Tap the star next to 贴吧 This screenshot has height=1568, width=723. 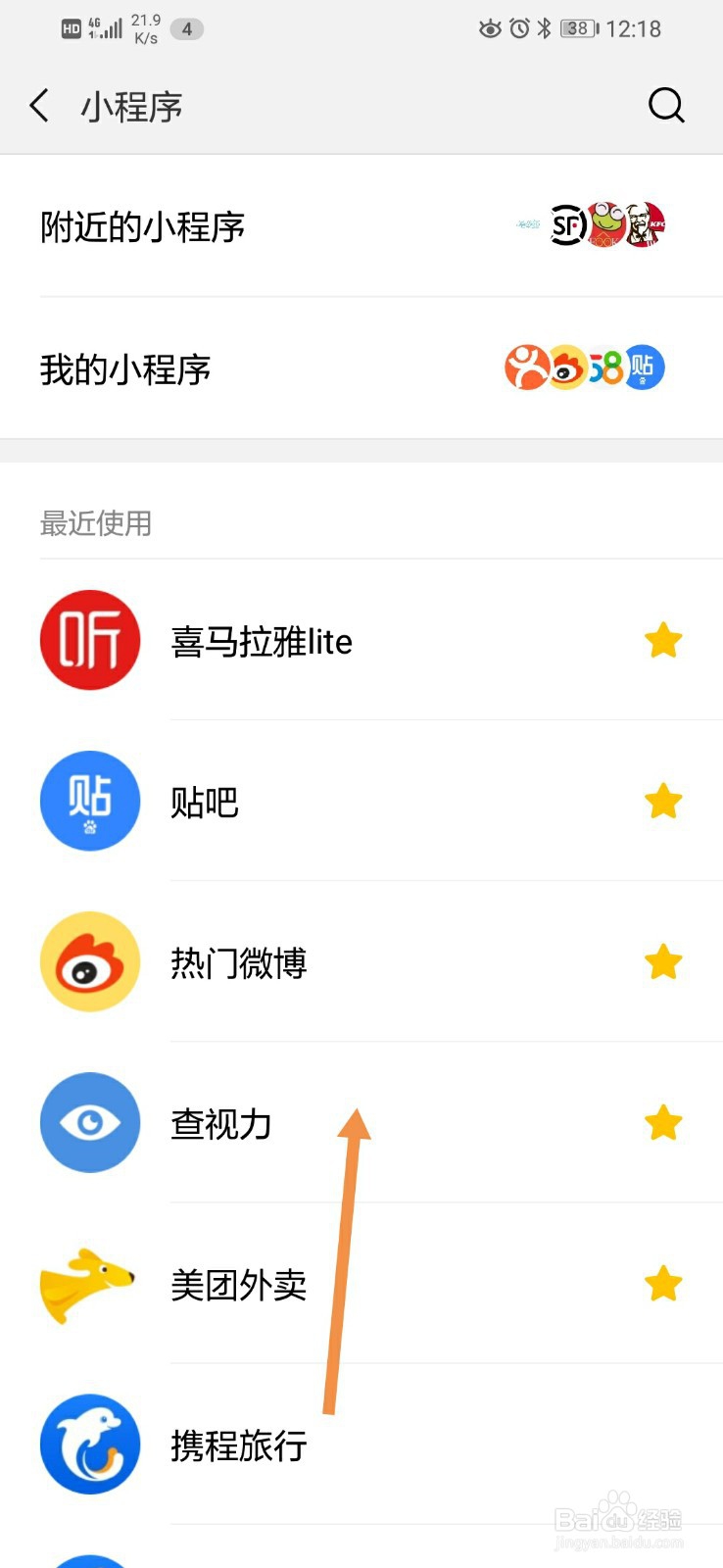[663, 802]
